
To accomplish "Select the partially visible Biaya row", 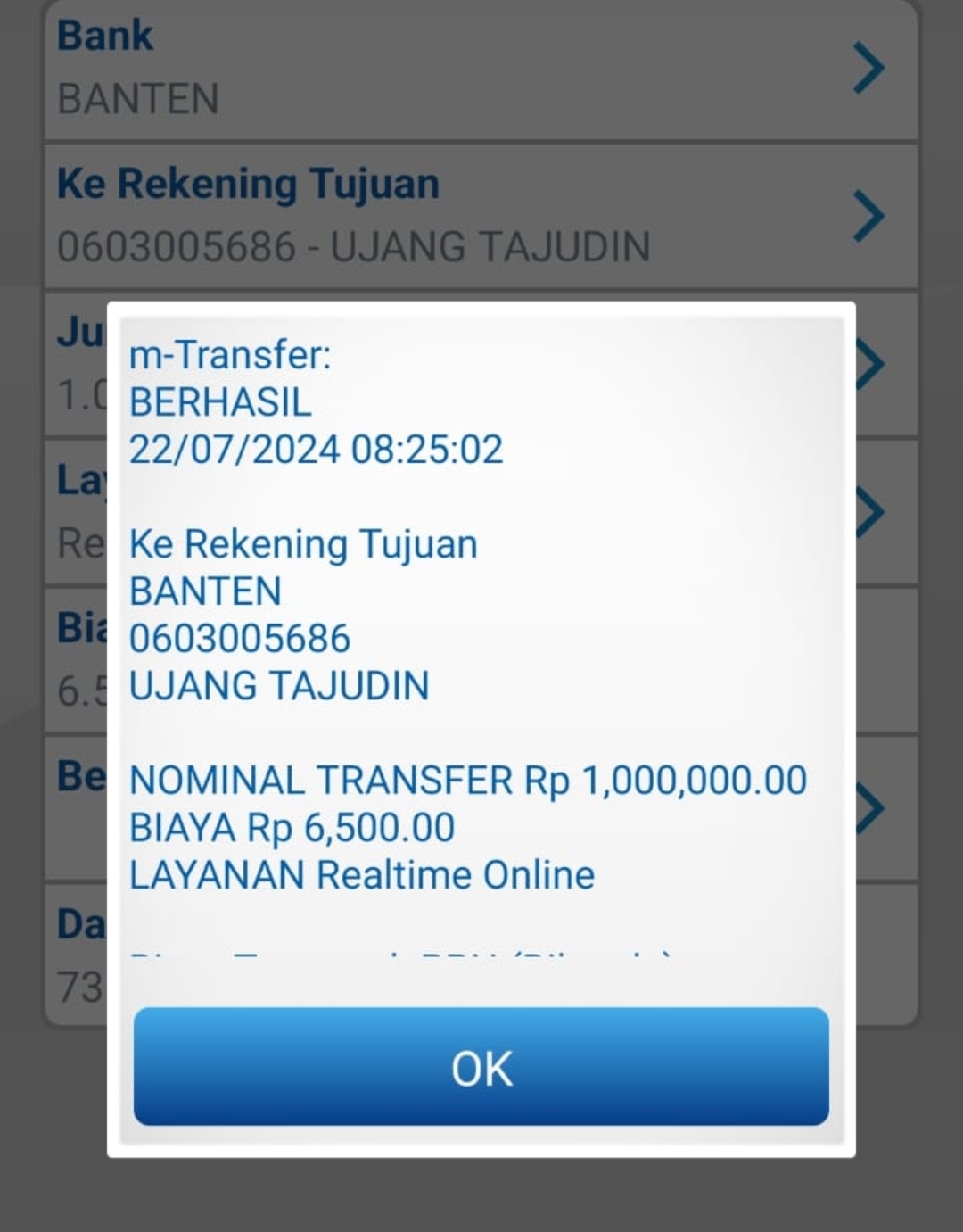I will pos(80,624).
